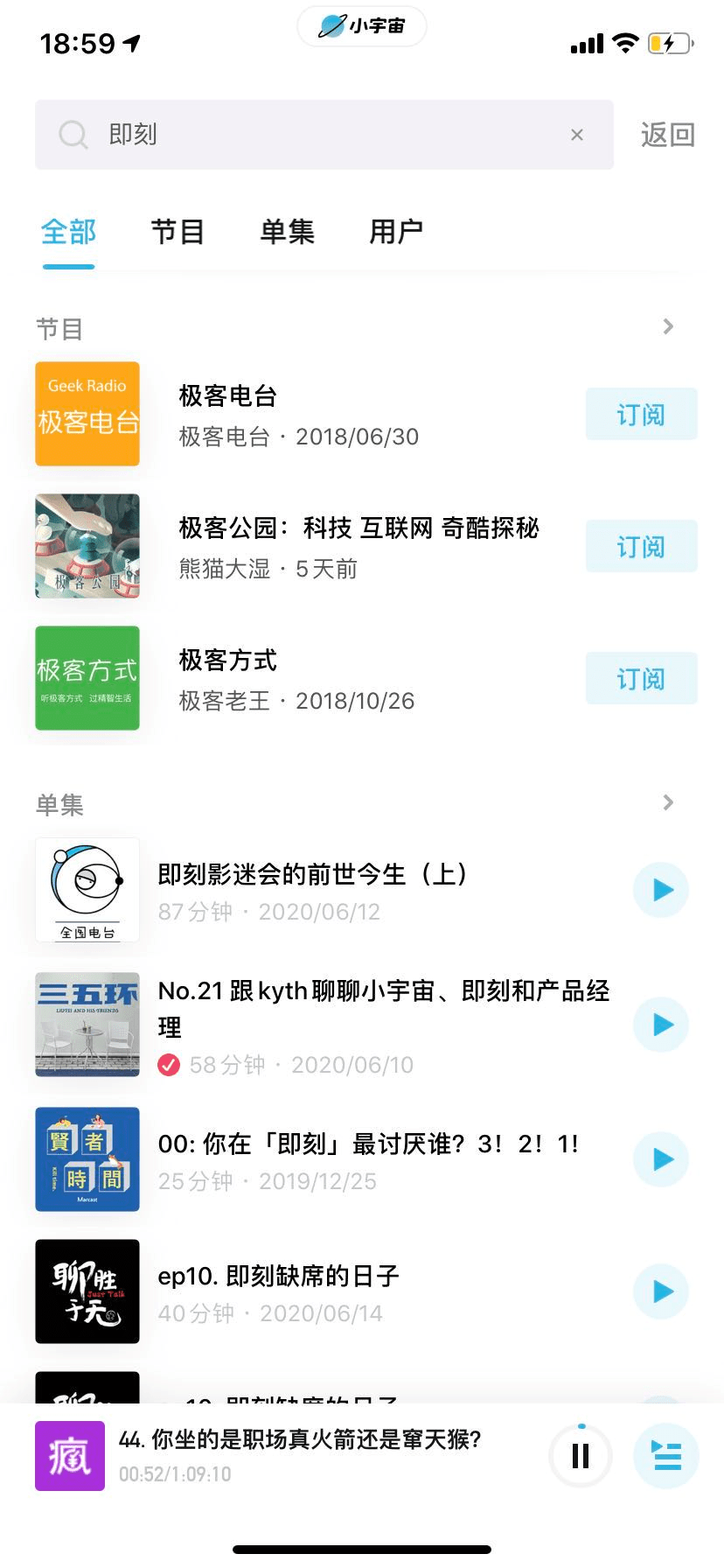
Task: Switch to the 单集 tab
Action: pyautogui.click(x=286, y=231)
